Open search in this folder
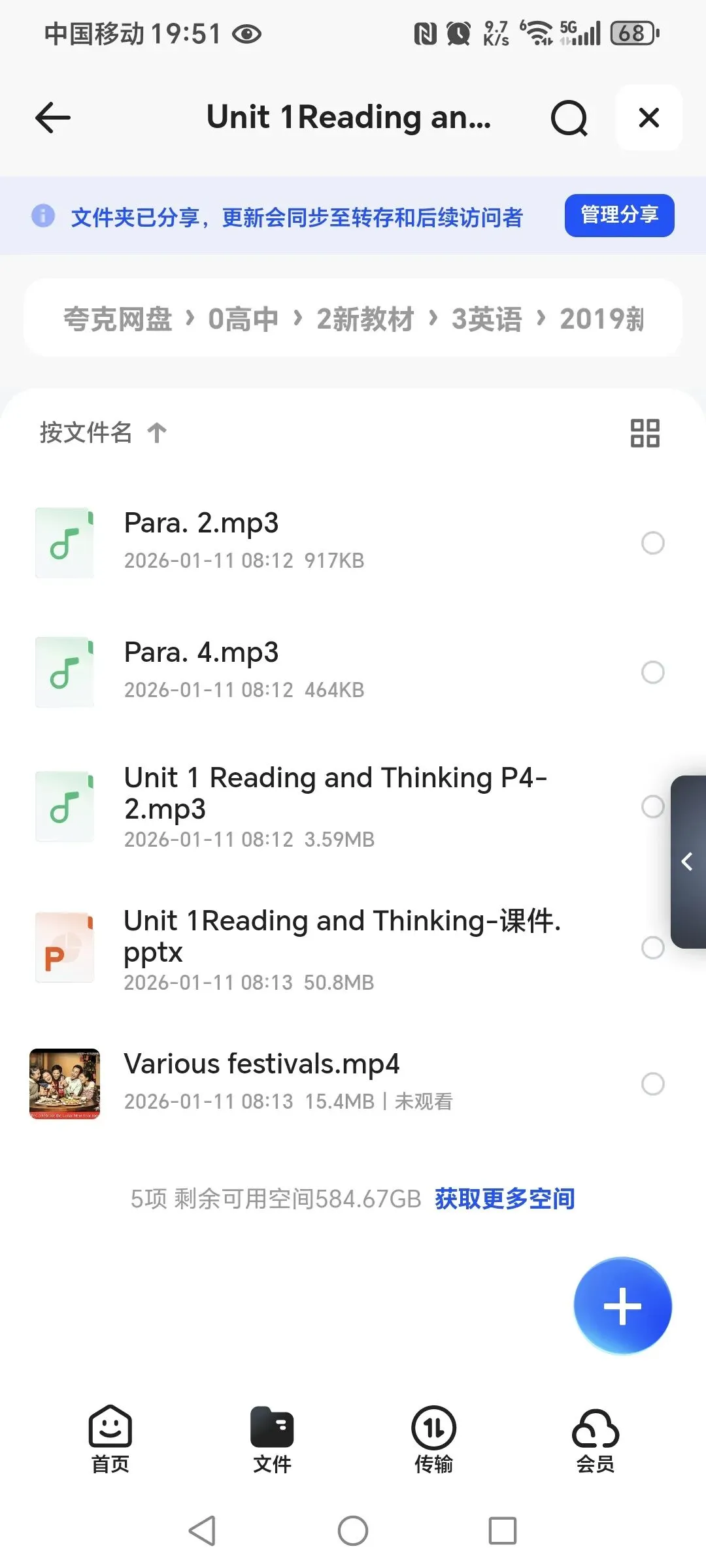Screen dimensions: 706x1568 point(569,118)
